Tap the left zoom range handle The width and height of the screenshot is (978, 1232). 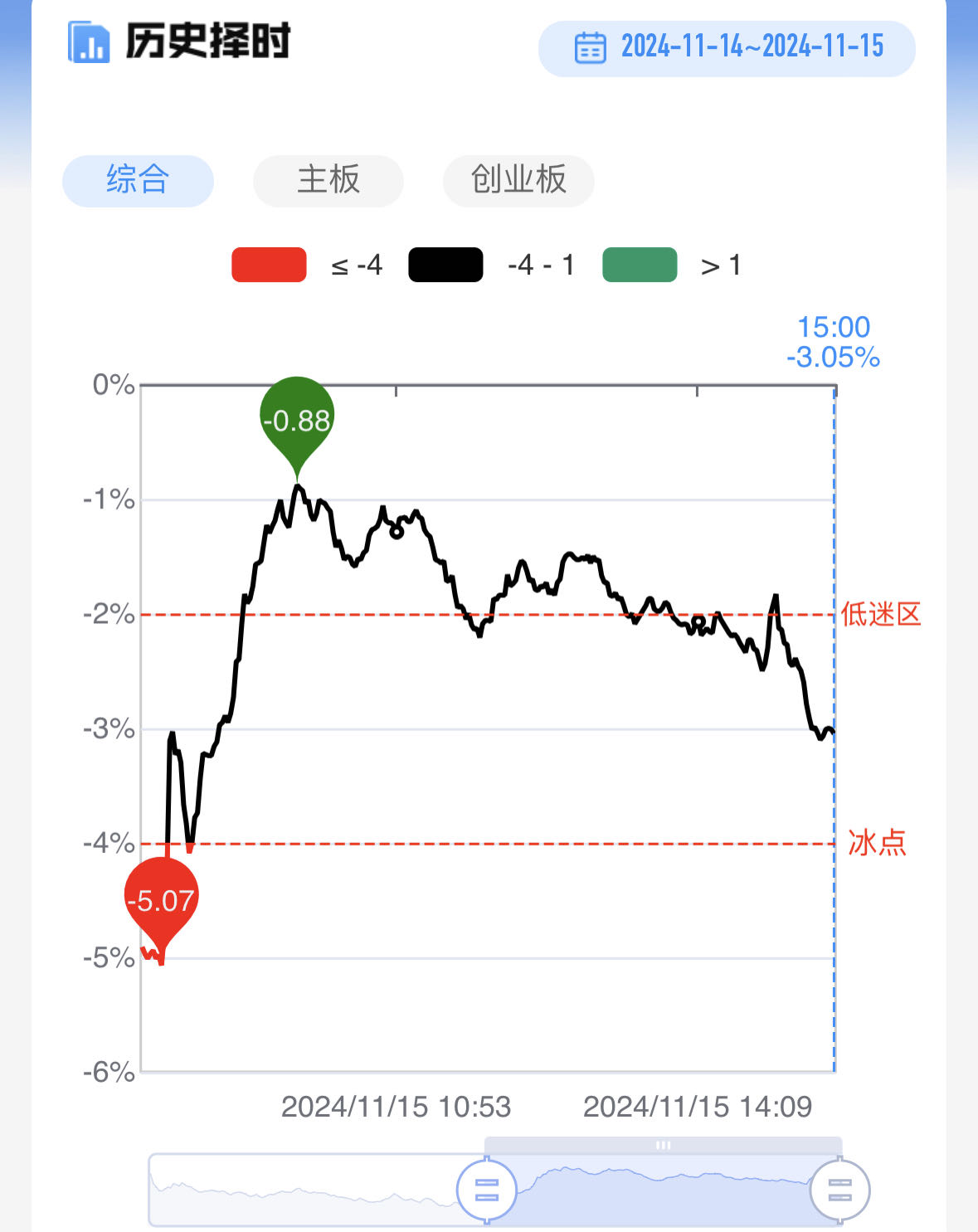tap(487, 1190)
